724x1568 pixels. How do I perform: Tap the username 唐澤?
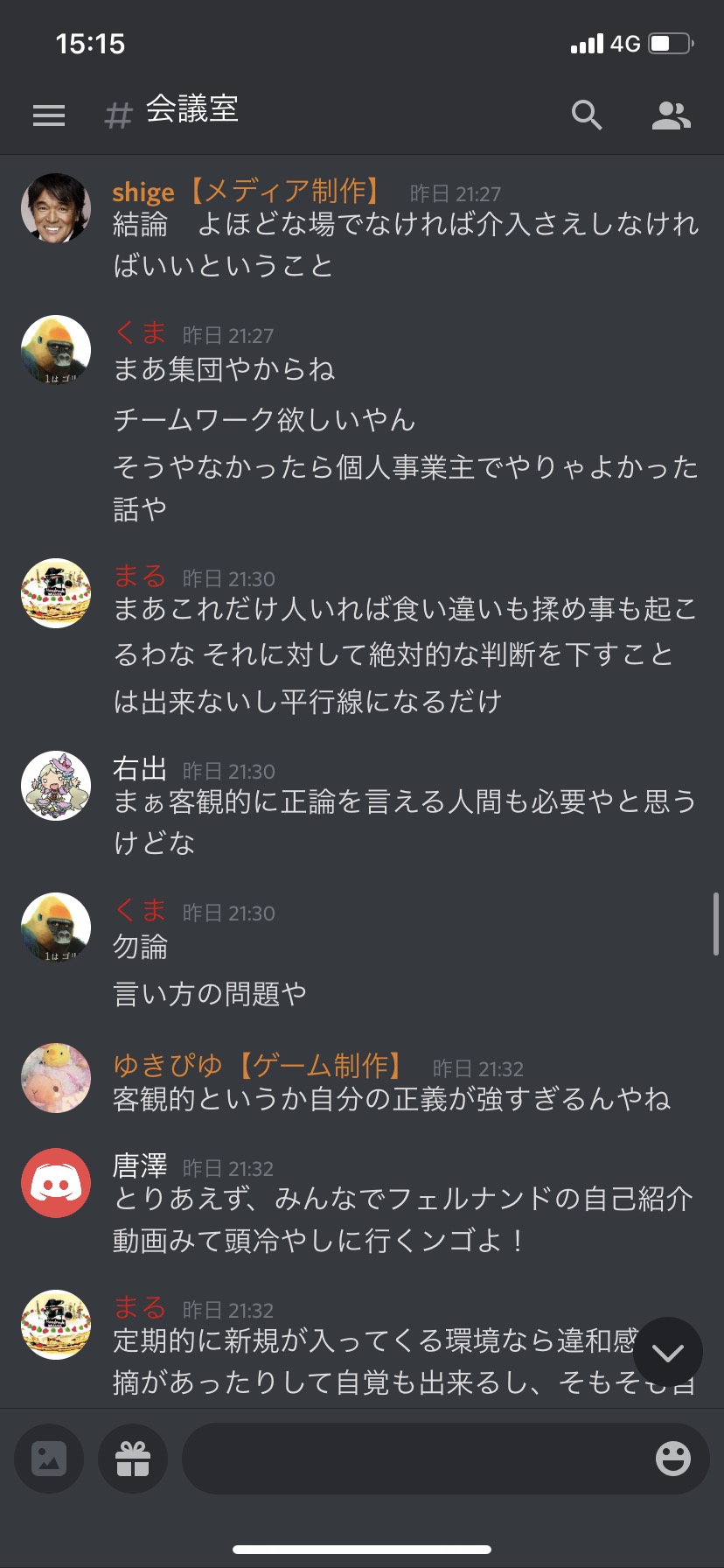pyautogui.click(x=140, y=1165)
